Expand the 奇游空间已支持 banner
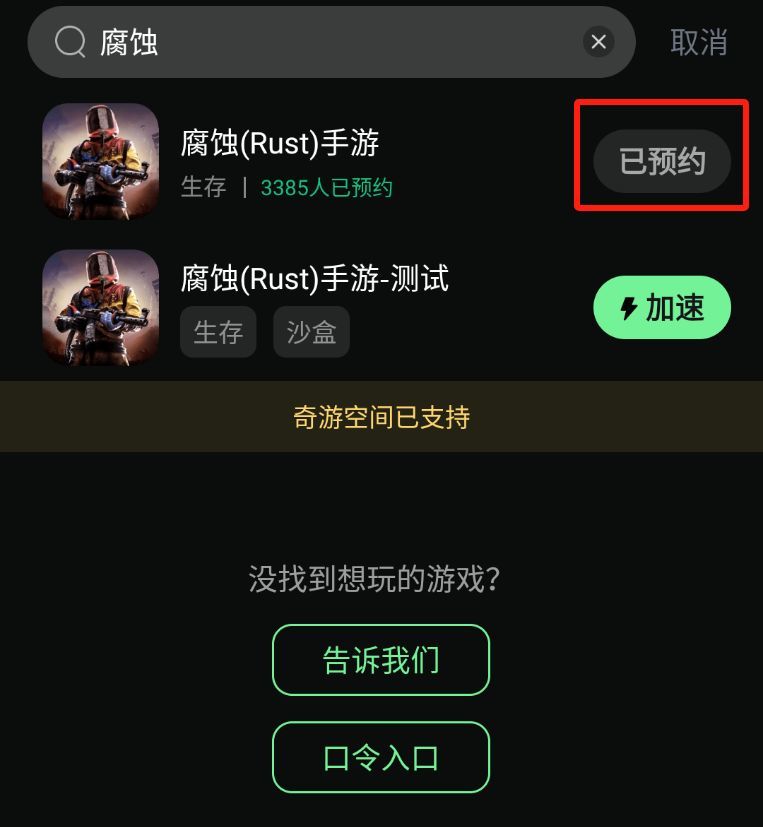This screenshot has width=763, height=827. click(x=381, y=417)
